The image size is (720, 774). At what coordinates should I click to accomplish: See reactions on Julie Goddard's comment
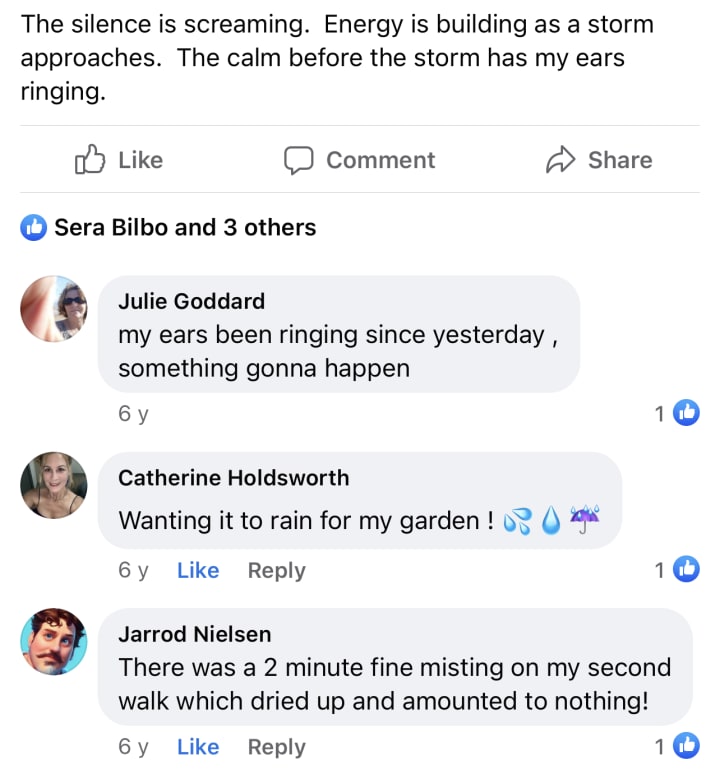pos(677,413)
